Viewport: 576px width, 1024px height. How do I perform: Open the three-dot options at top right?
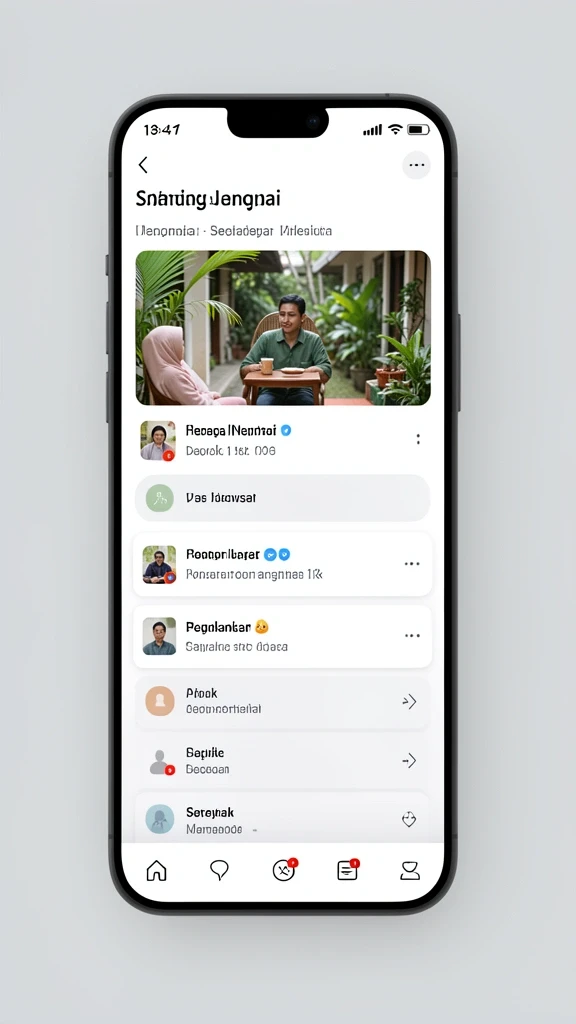417,165
